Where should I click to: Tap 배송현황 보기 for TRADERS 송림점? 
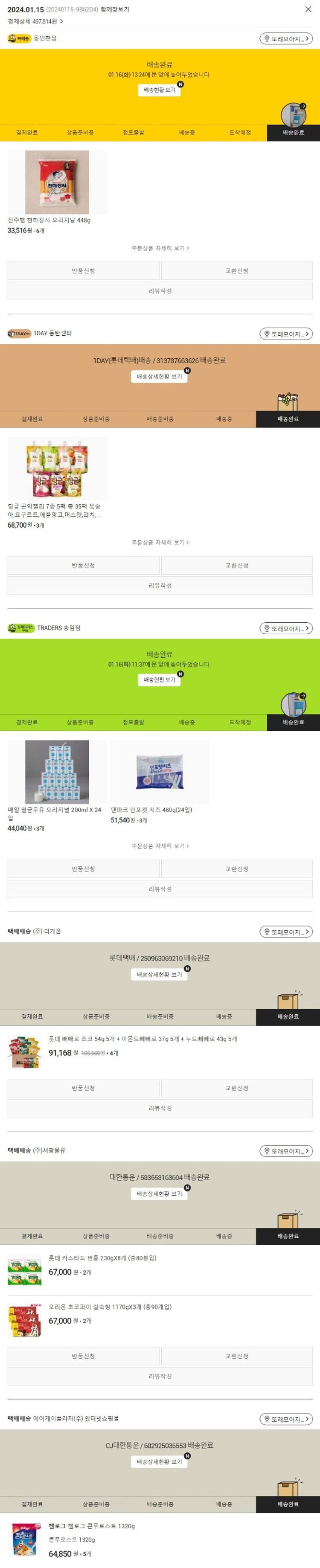[x=159, y=680]
